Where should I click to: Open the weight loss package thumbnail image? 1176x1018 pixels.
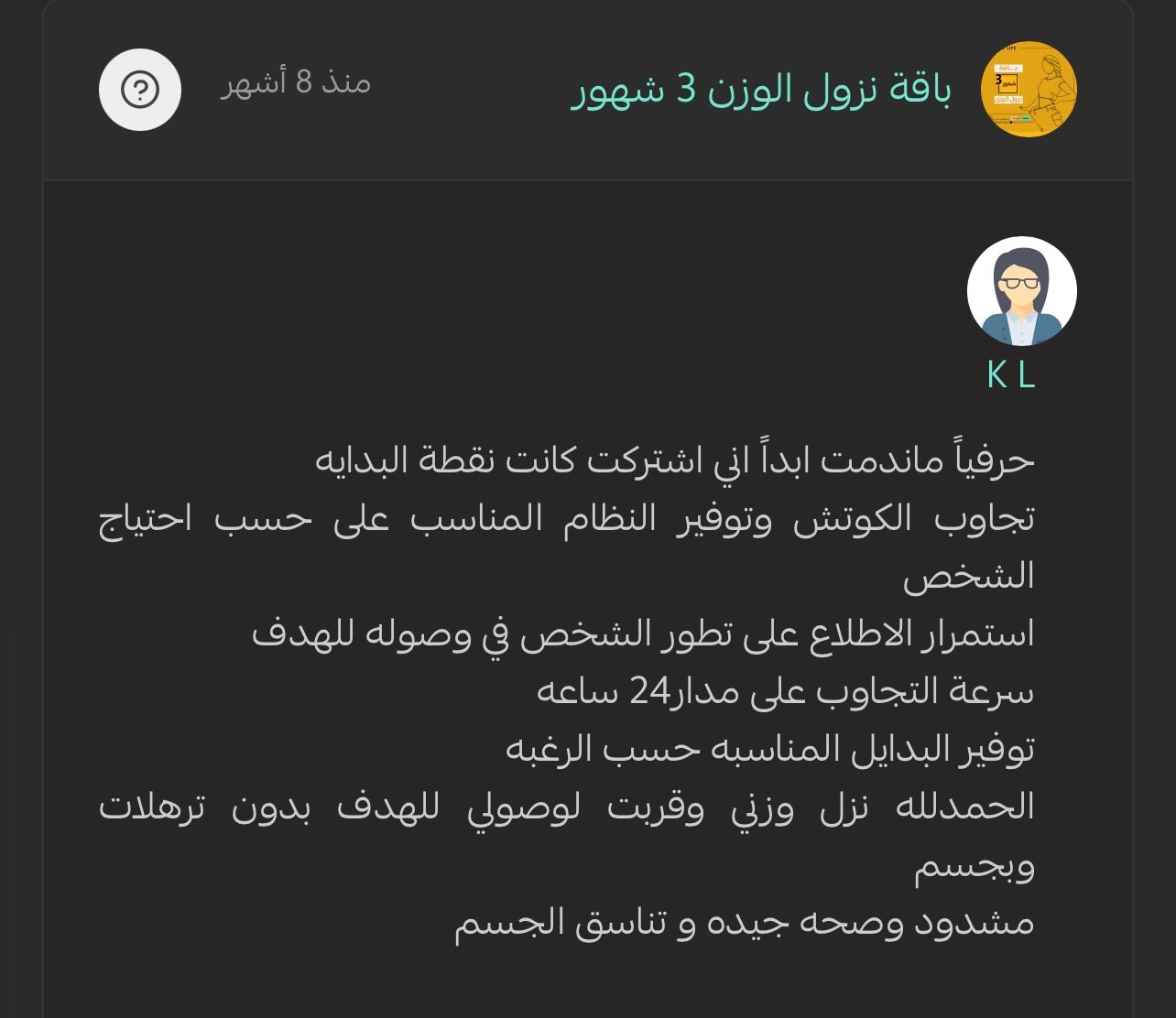[x=1028, y=90]
